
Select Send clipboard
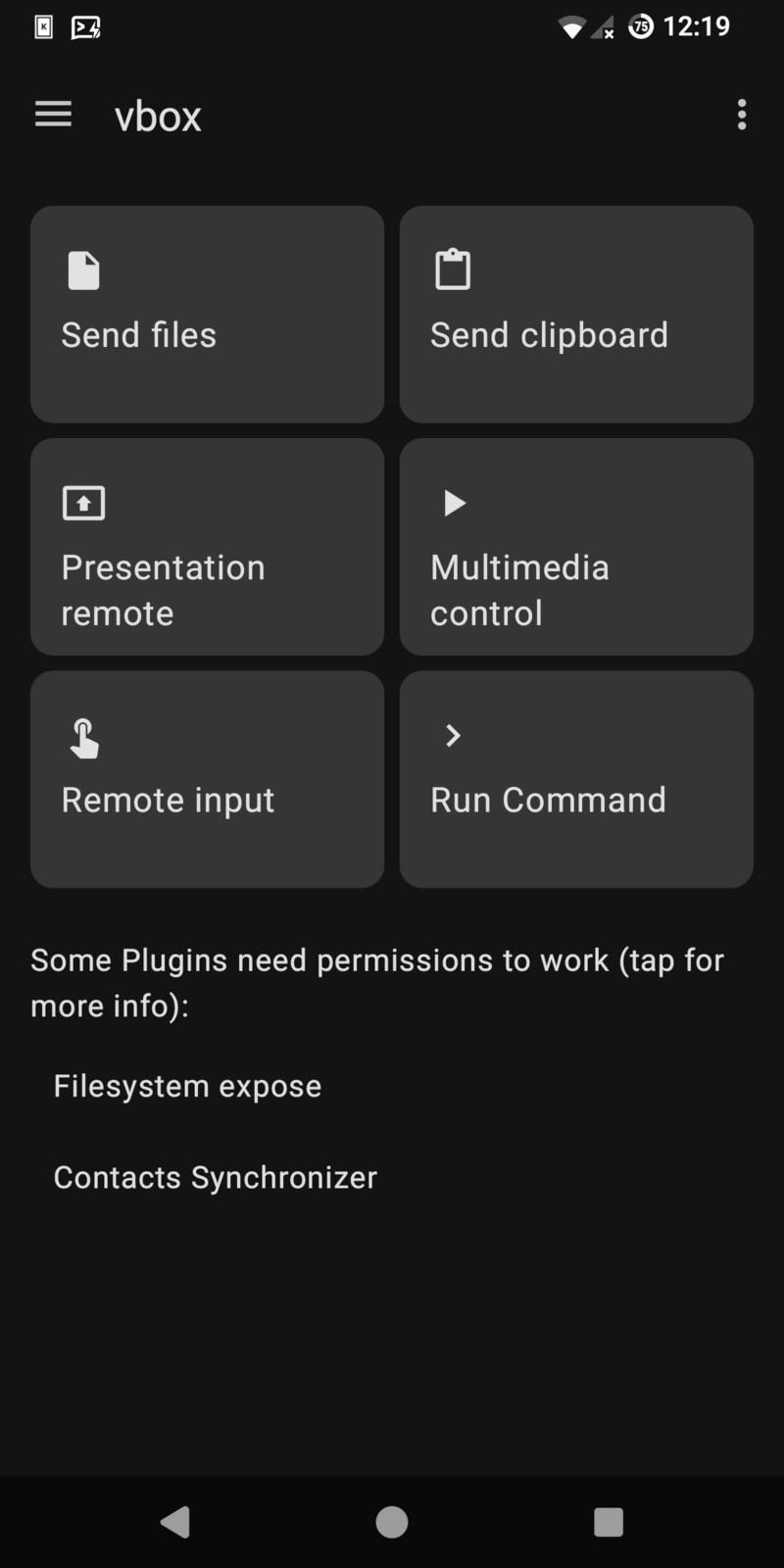point(576,315)
